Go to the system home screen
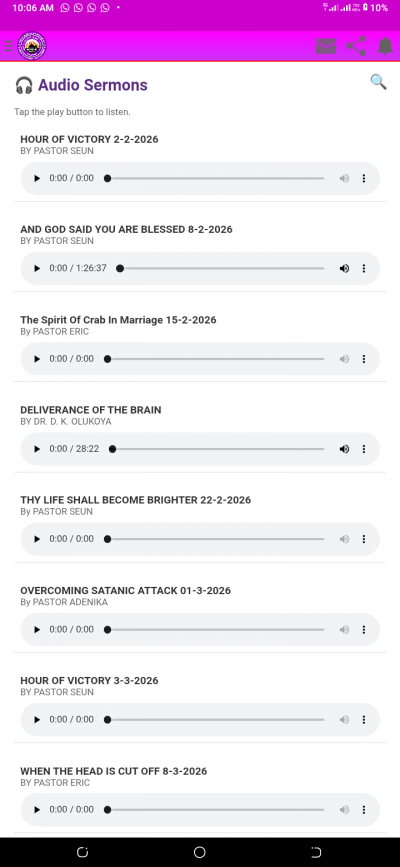This screenshot has width=400, height=867. pos(200,852)
